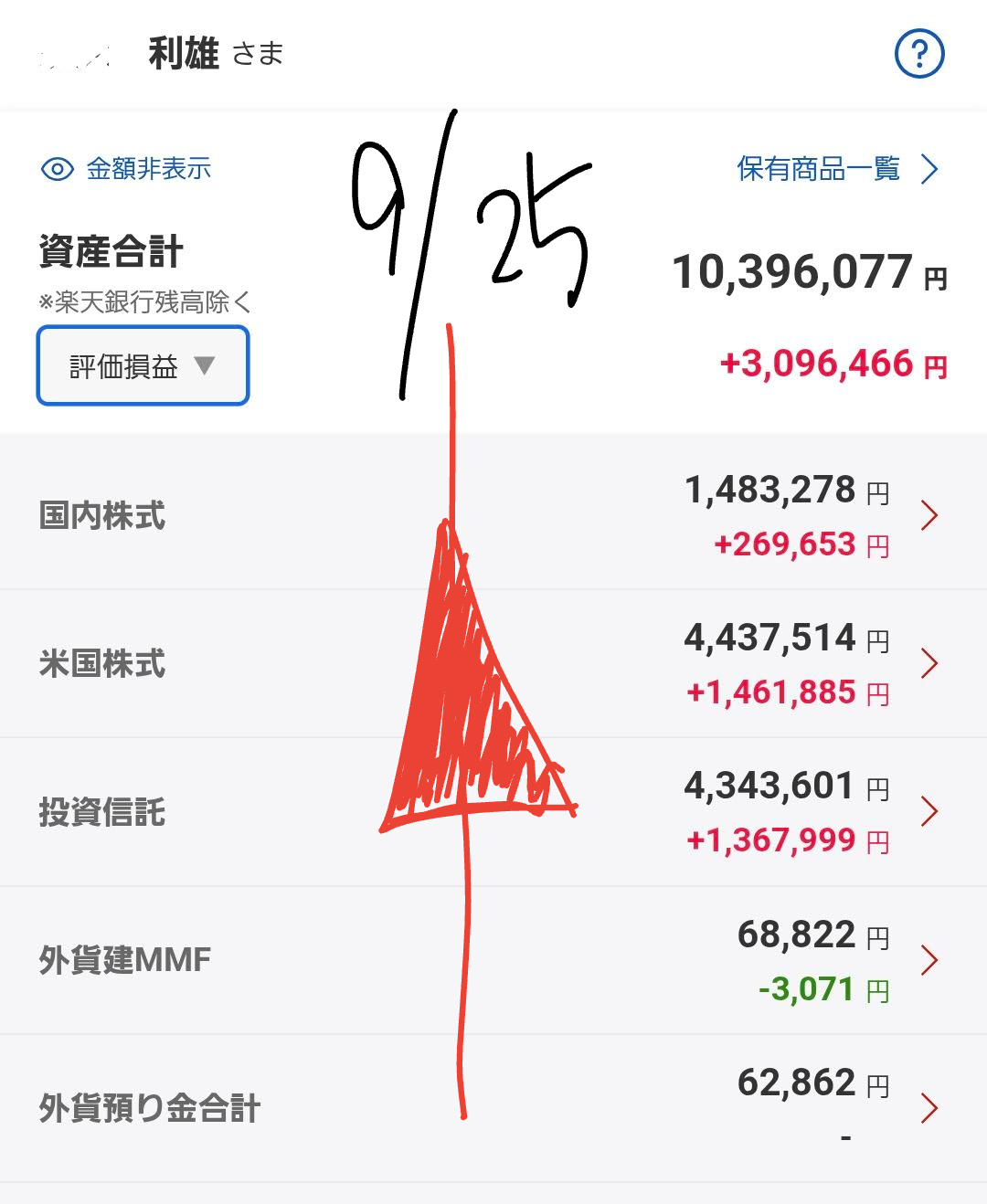
Task: View 米国株式 holdings details
Action: (x=493, y=663)
